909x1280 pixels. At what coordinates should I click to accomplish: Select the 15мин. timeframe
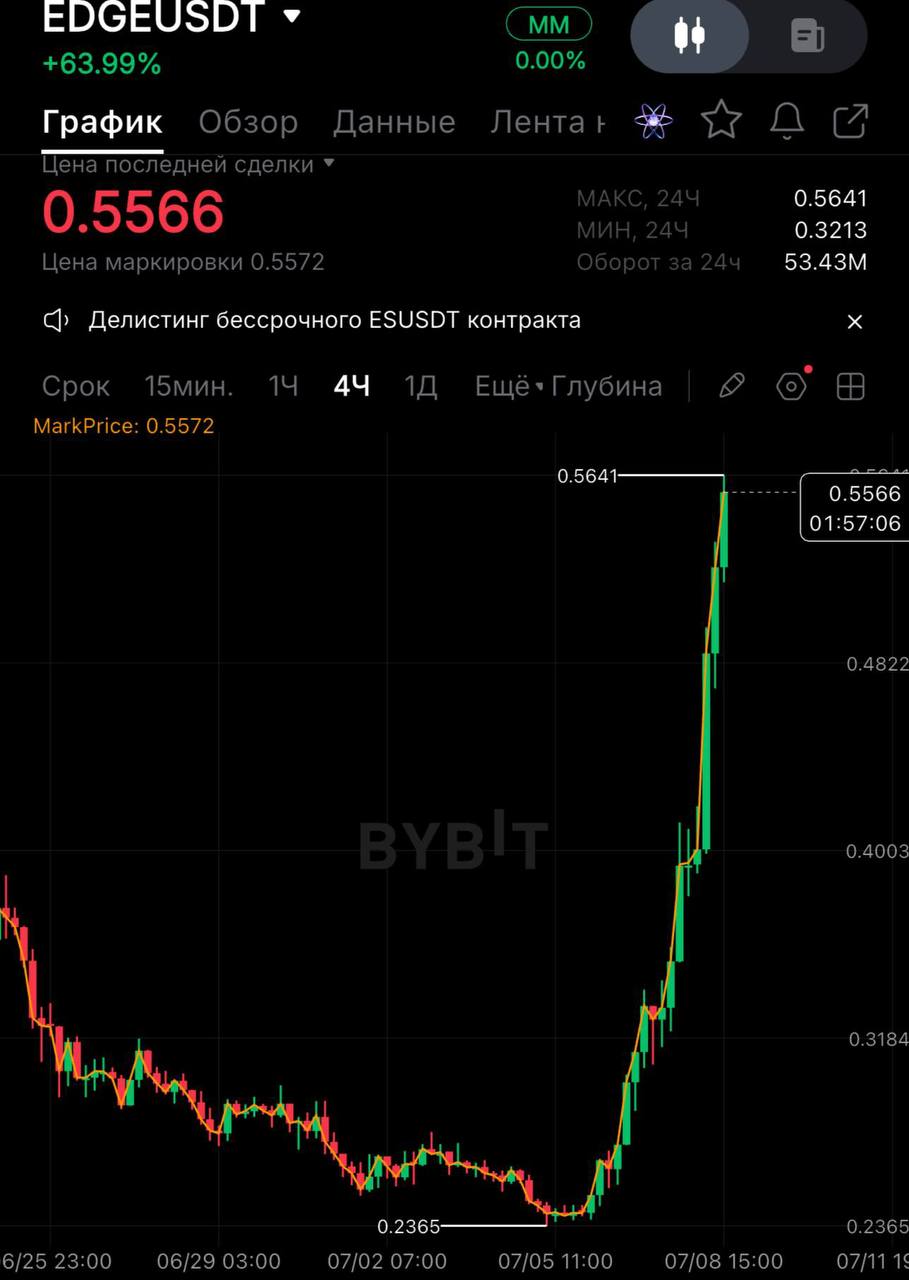click(189, 386)
